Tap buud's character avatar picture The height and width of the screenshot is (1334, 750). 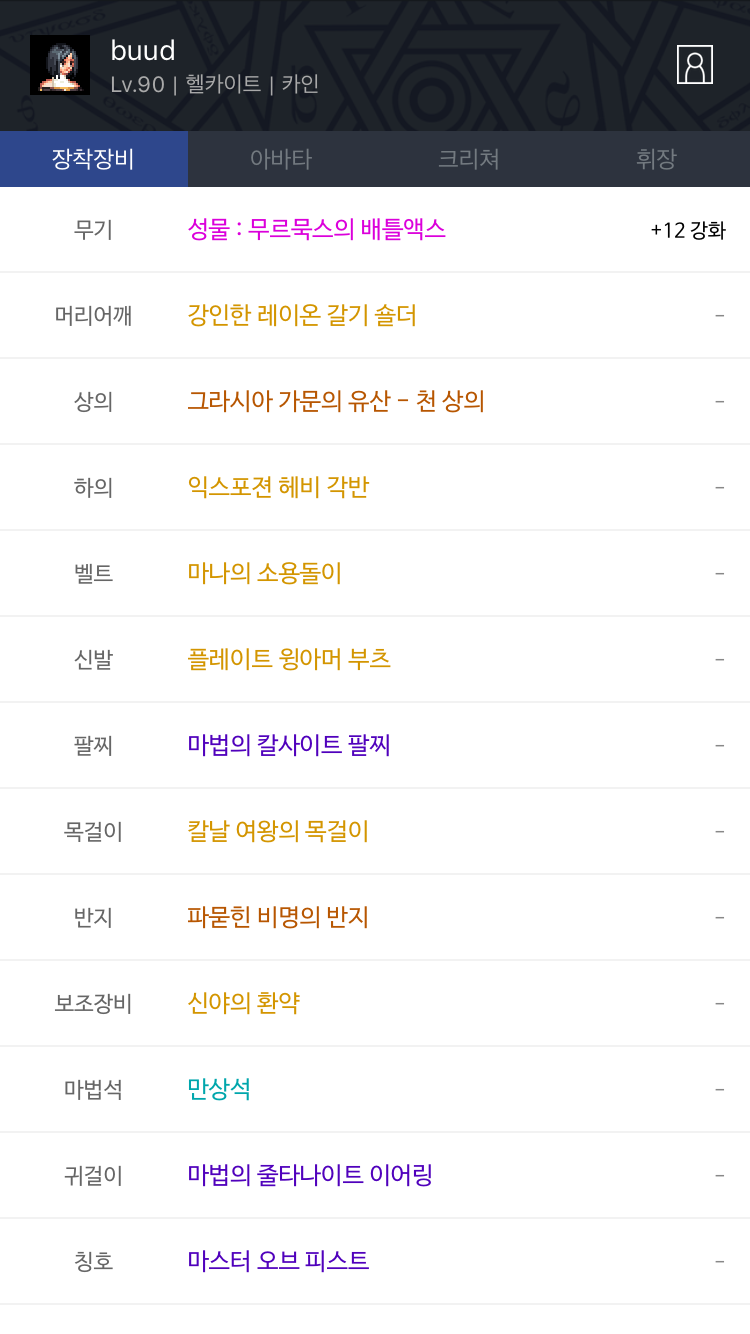[x=60, y=65]
